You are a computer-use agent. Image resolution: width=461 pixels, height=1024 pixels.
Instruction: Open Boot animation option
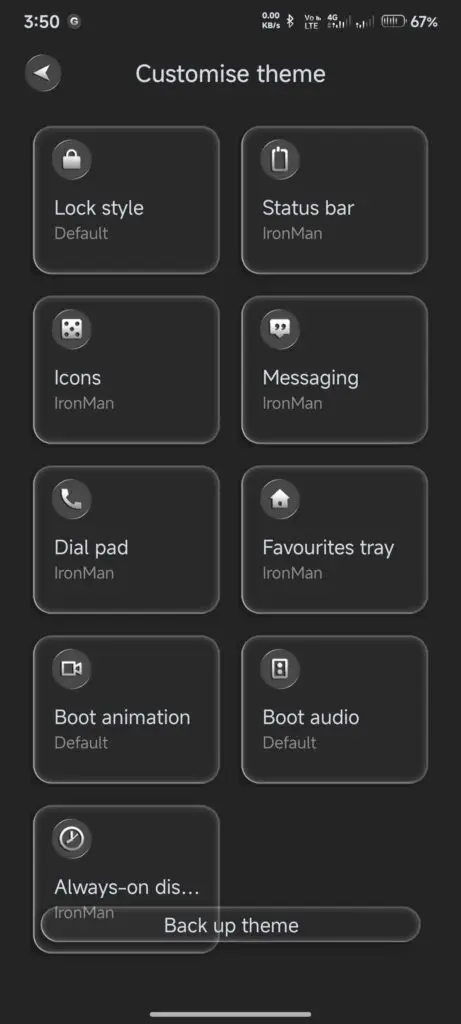126,709
